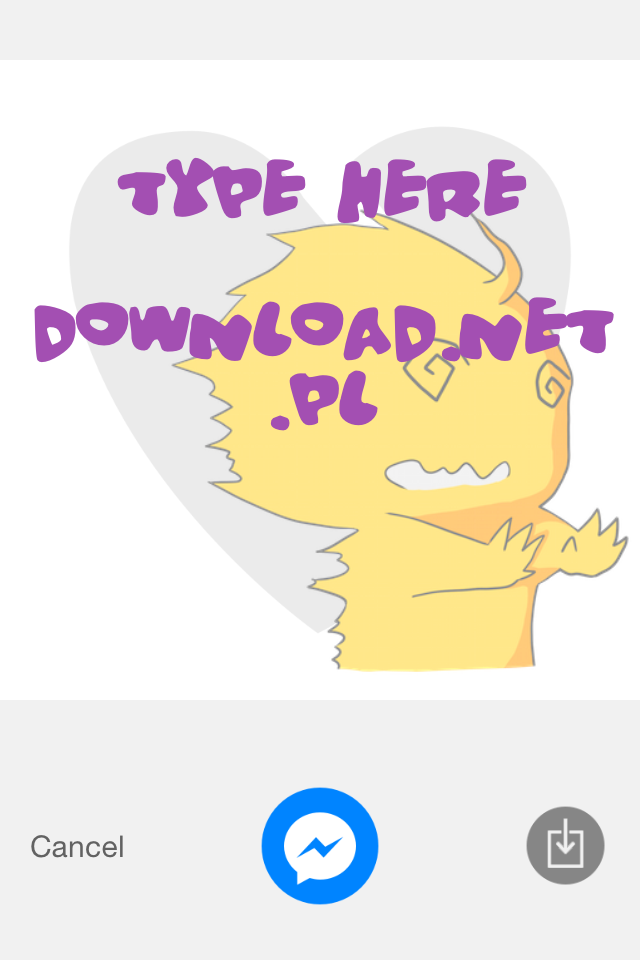Save the sticker to the device

click(x=565, y=846)
